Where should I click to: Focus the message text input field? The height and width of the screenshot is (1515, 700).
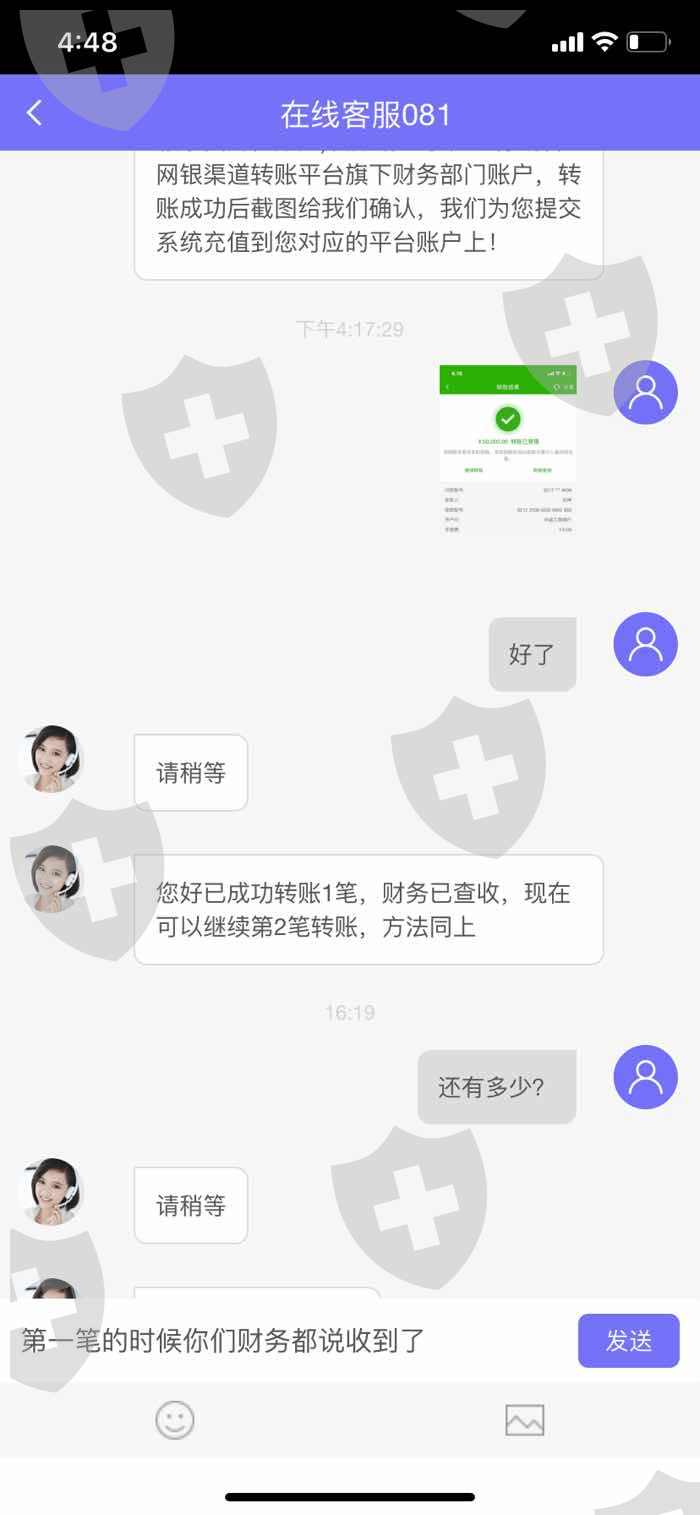tap(290, 1341)
